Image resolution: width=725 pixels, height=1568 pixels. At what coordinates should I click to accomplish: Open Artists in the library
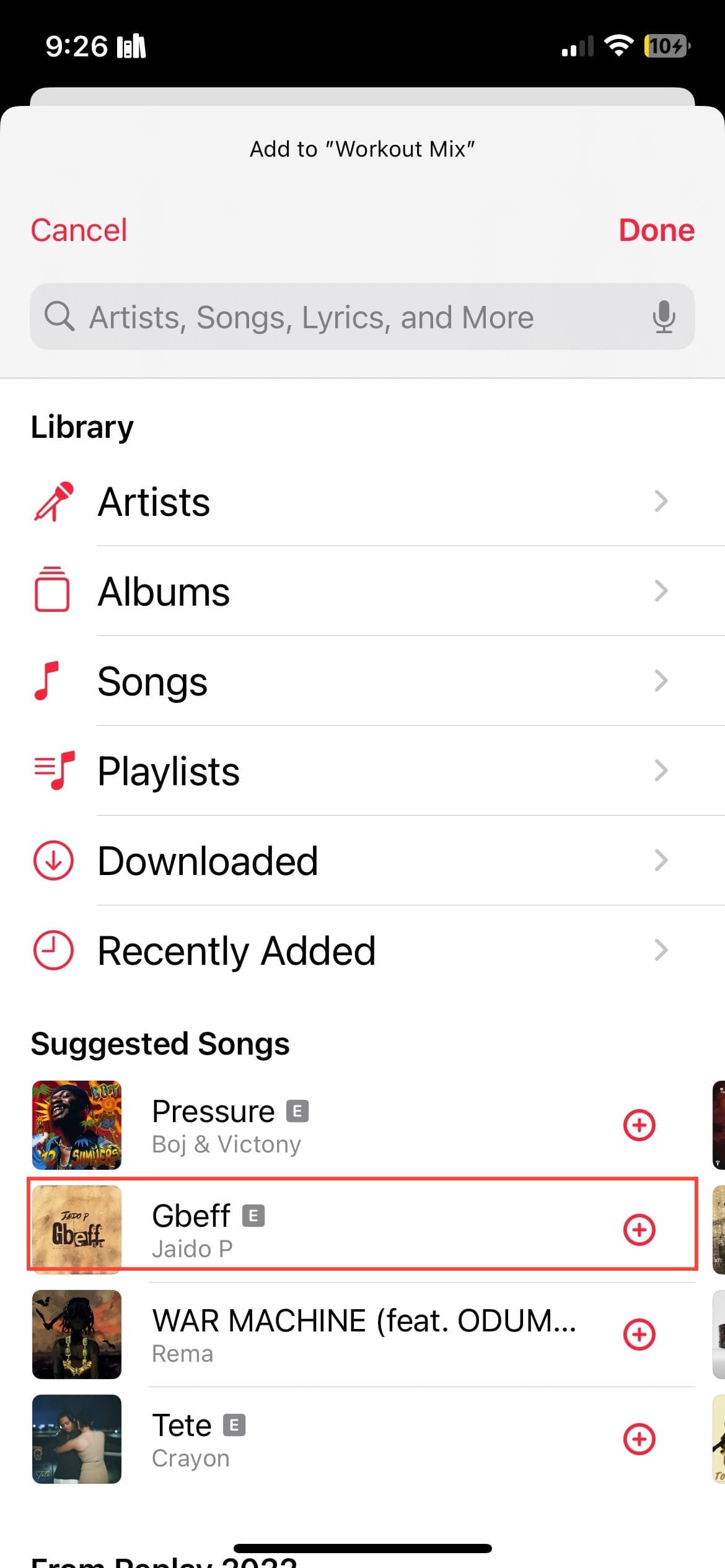372,502
